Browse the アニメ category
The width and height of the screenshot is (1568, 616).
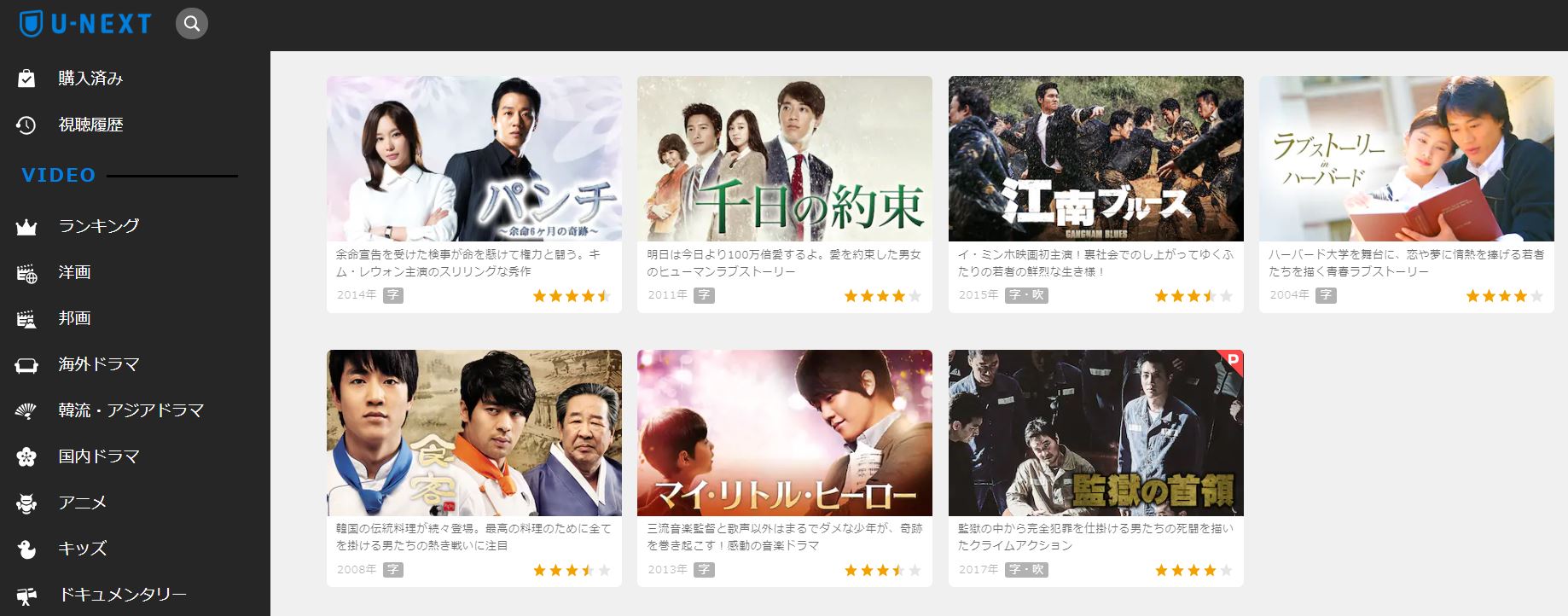pyautogui.click(x=82, y=503)
